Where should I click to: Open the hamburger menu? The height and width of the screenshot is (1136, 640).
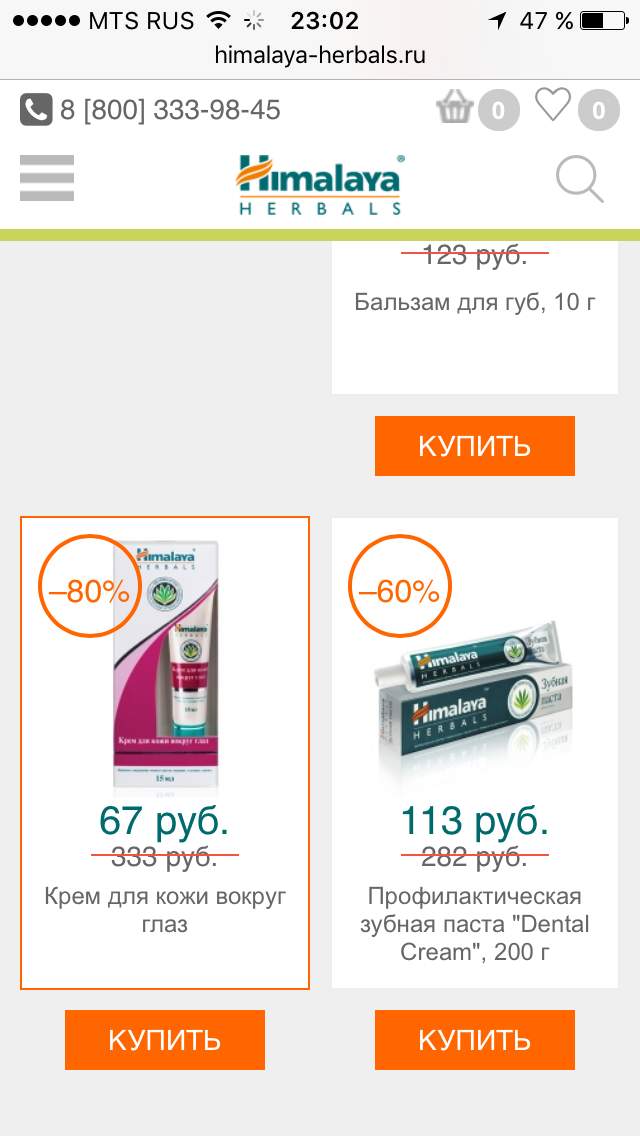(47, 178)
